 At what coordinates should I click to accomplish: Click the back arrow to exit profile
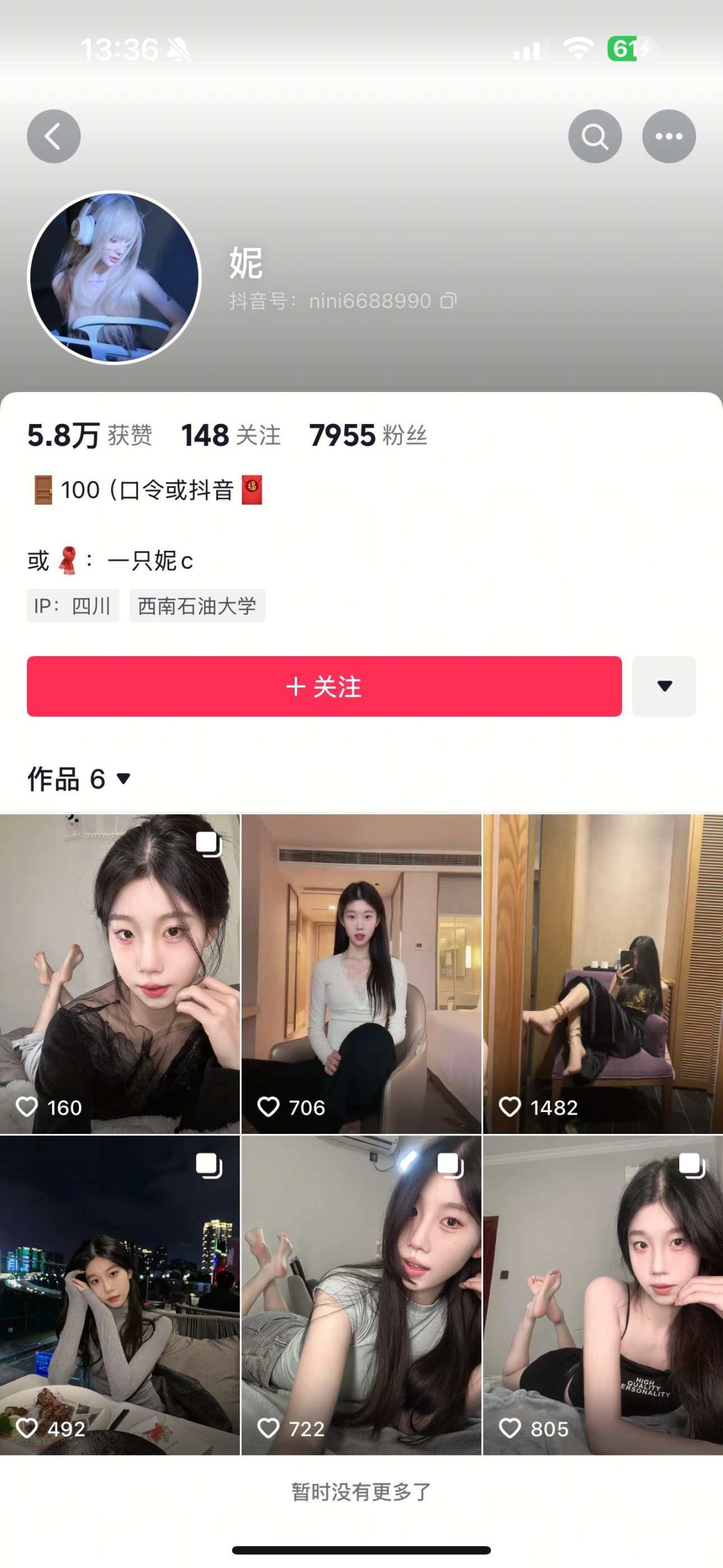(x=53, y=135)
